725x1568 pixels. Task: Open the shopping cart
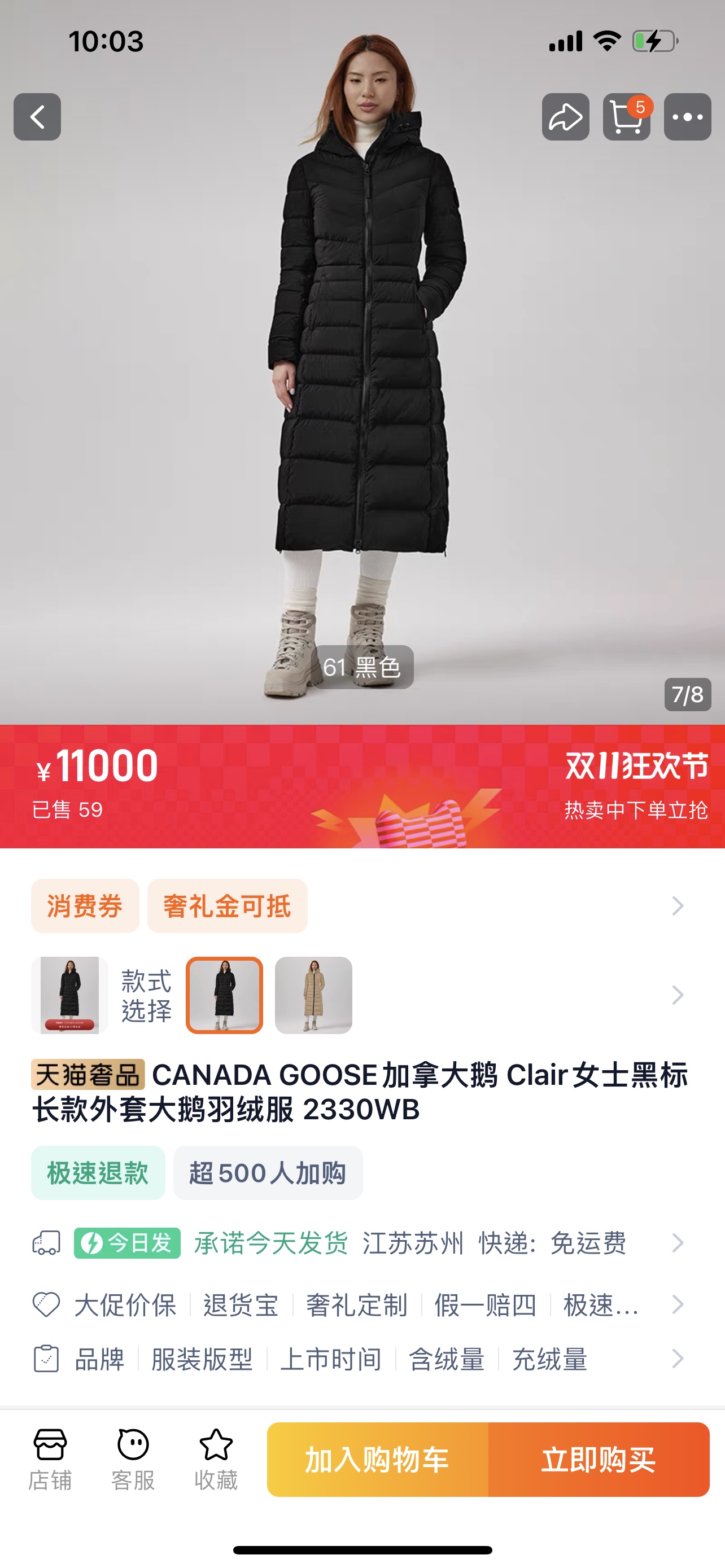click(x=626, y=117)
